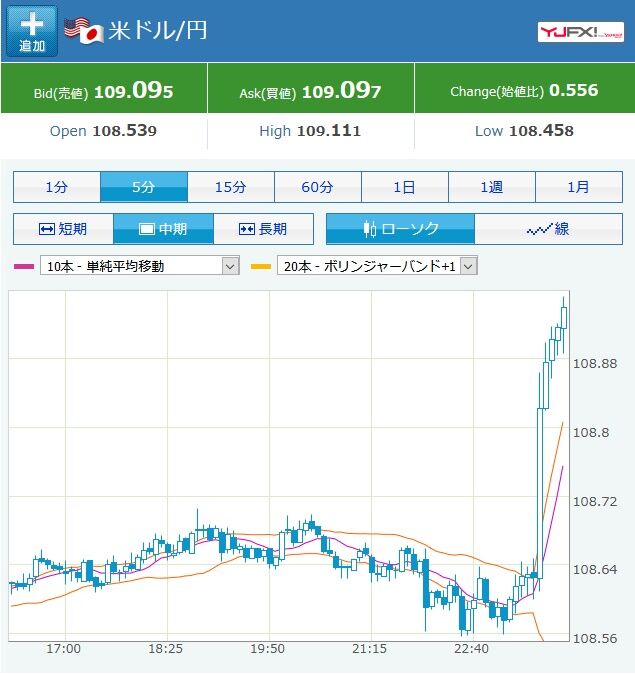Show the 60分 chart

318,187
